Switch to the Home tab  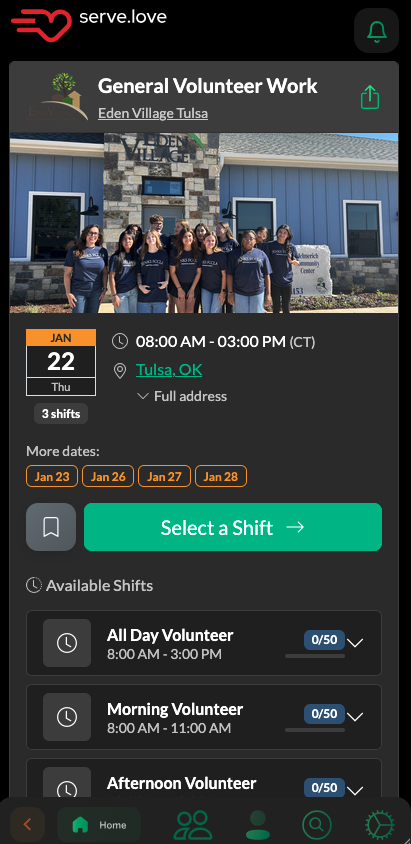[99, 825]
